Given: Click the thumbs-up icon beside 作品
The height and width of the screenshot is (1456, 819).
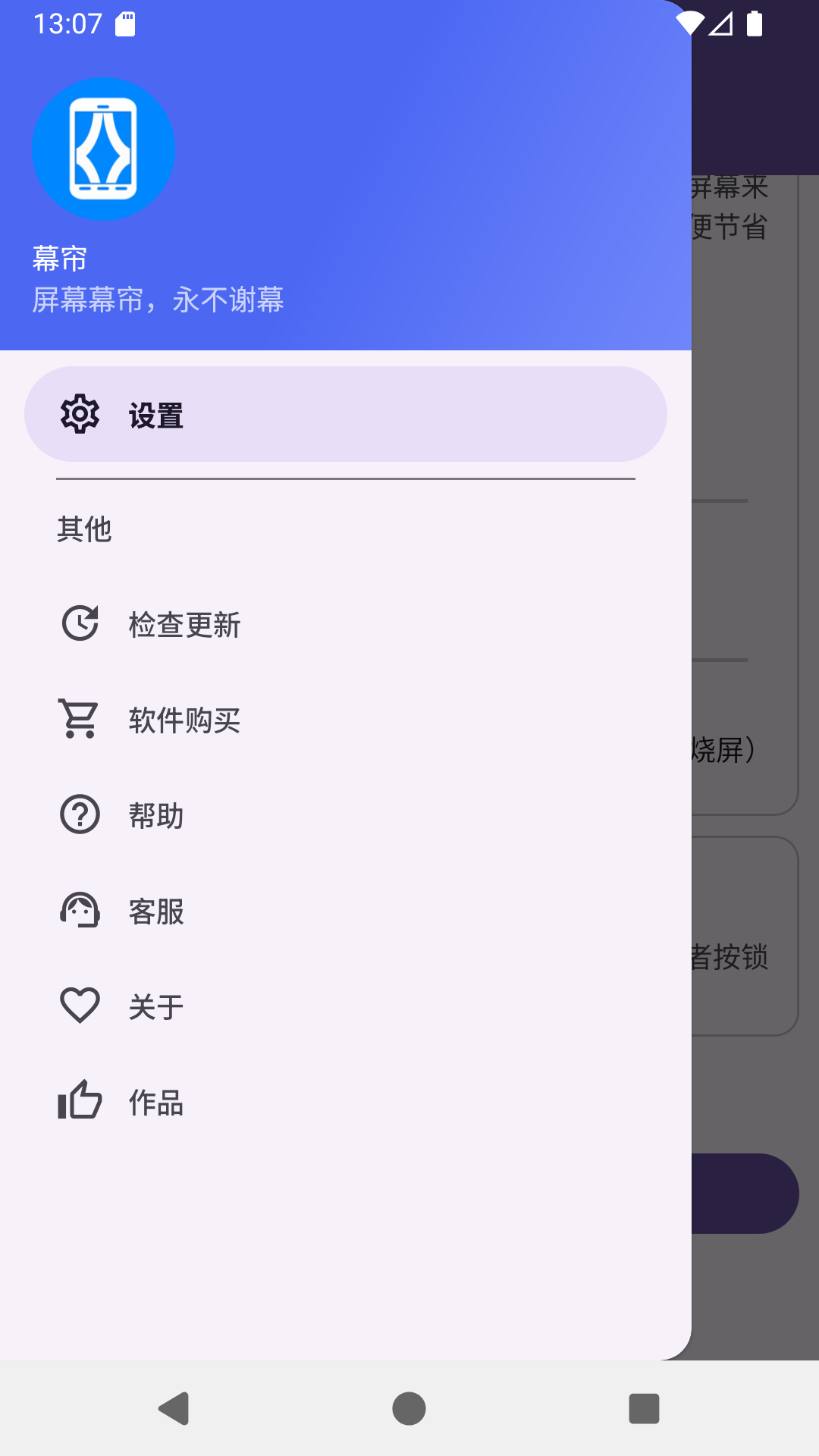Looking at the screenshot, I should [79, 1102].
